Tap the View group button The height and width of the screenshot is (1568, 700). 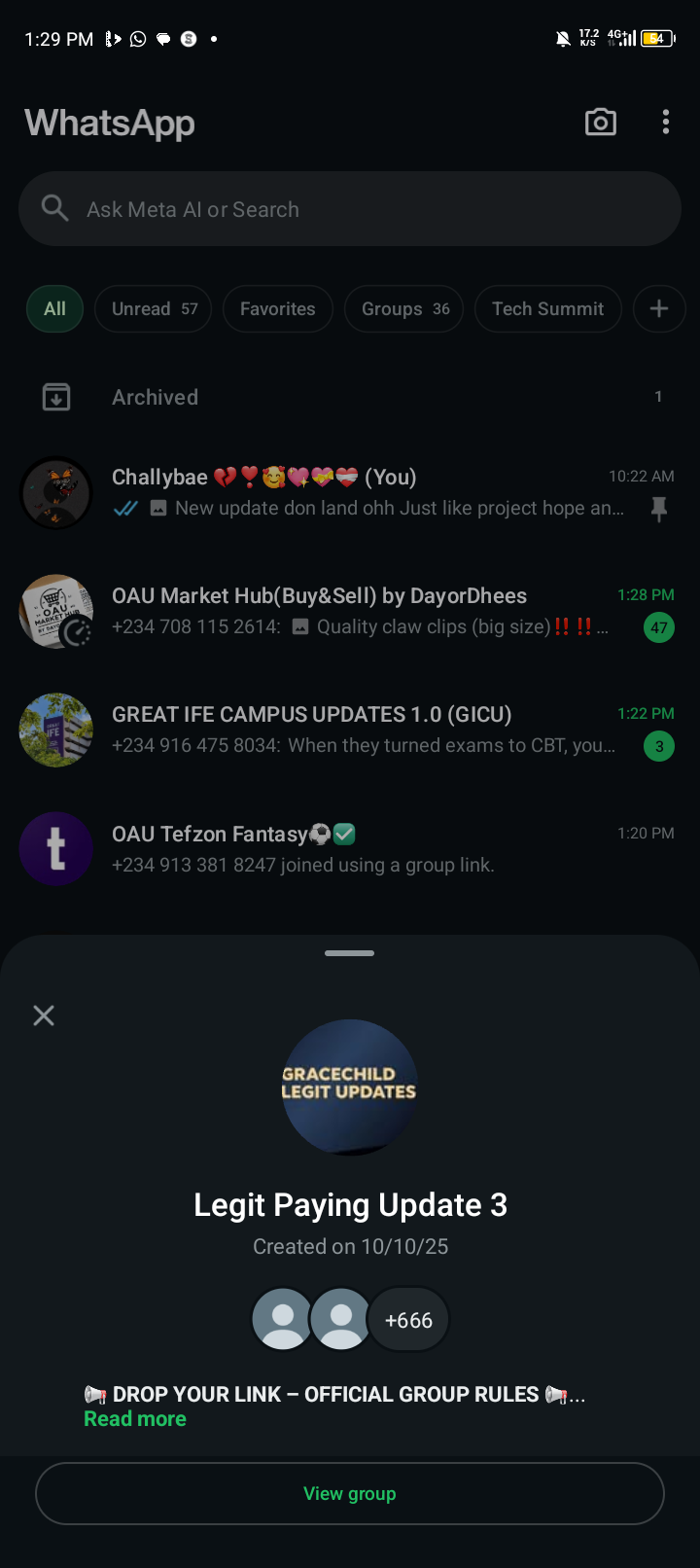[350, 1493]
